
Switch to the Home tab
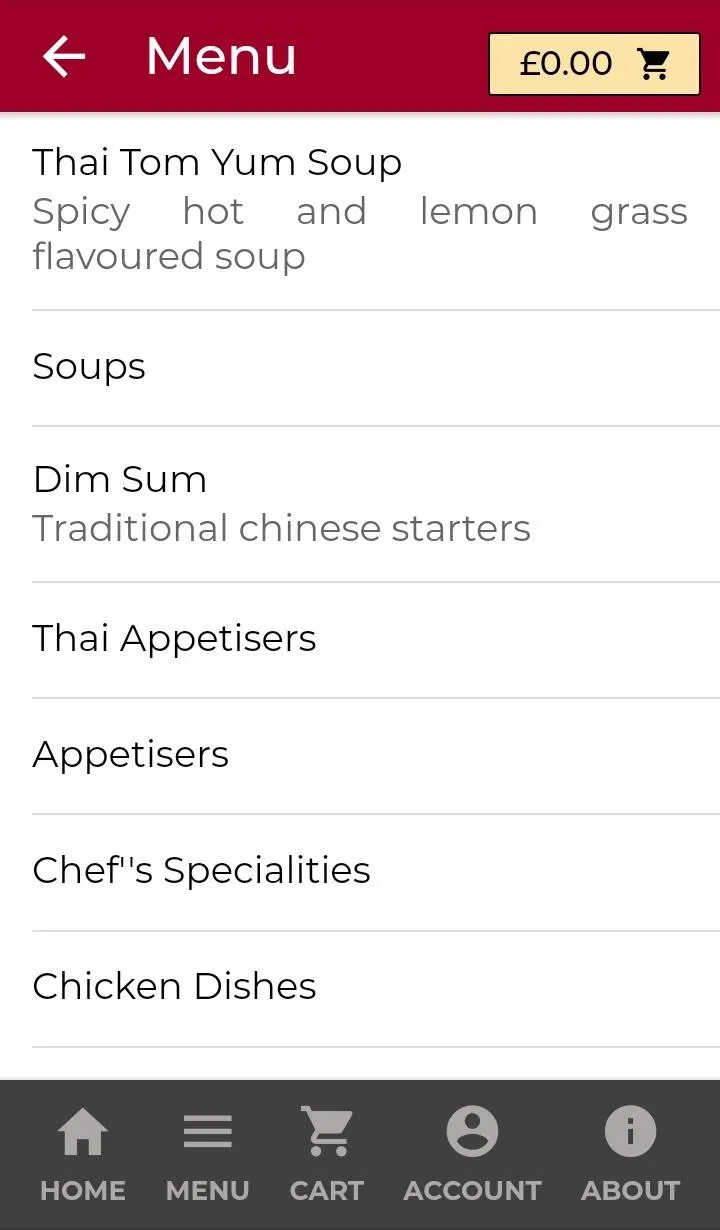(x=83, y=1155)
